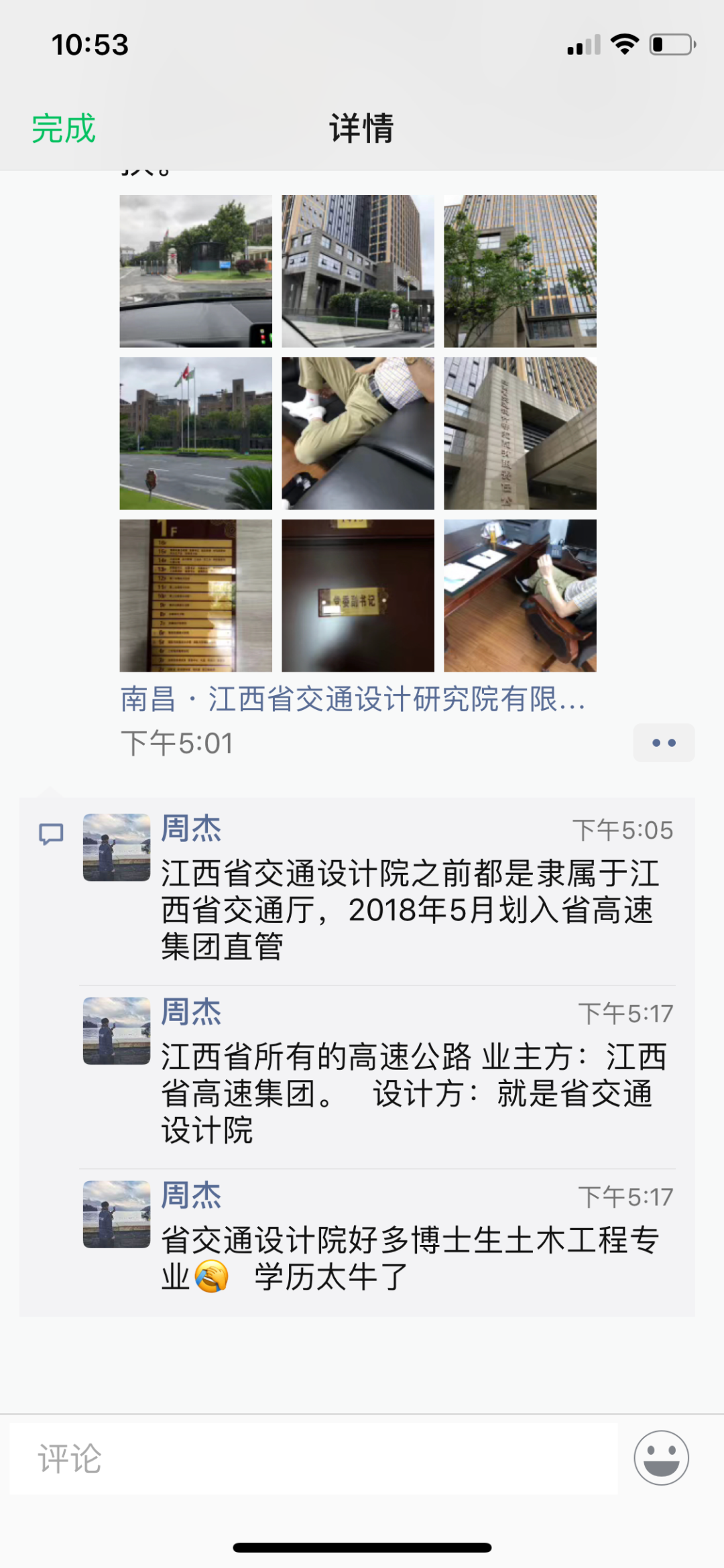Viewport: 724px width, 1568px height.
Task: Open the two-dot like/comment menu
Action: 663,743
